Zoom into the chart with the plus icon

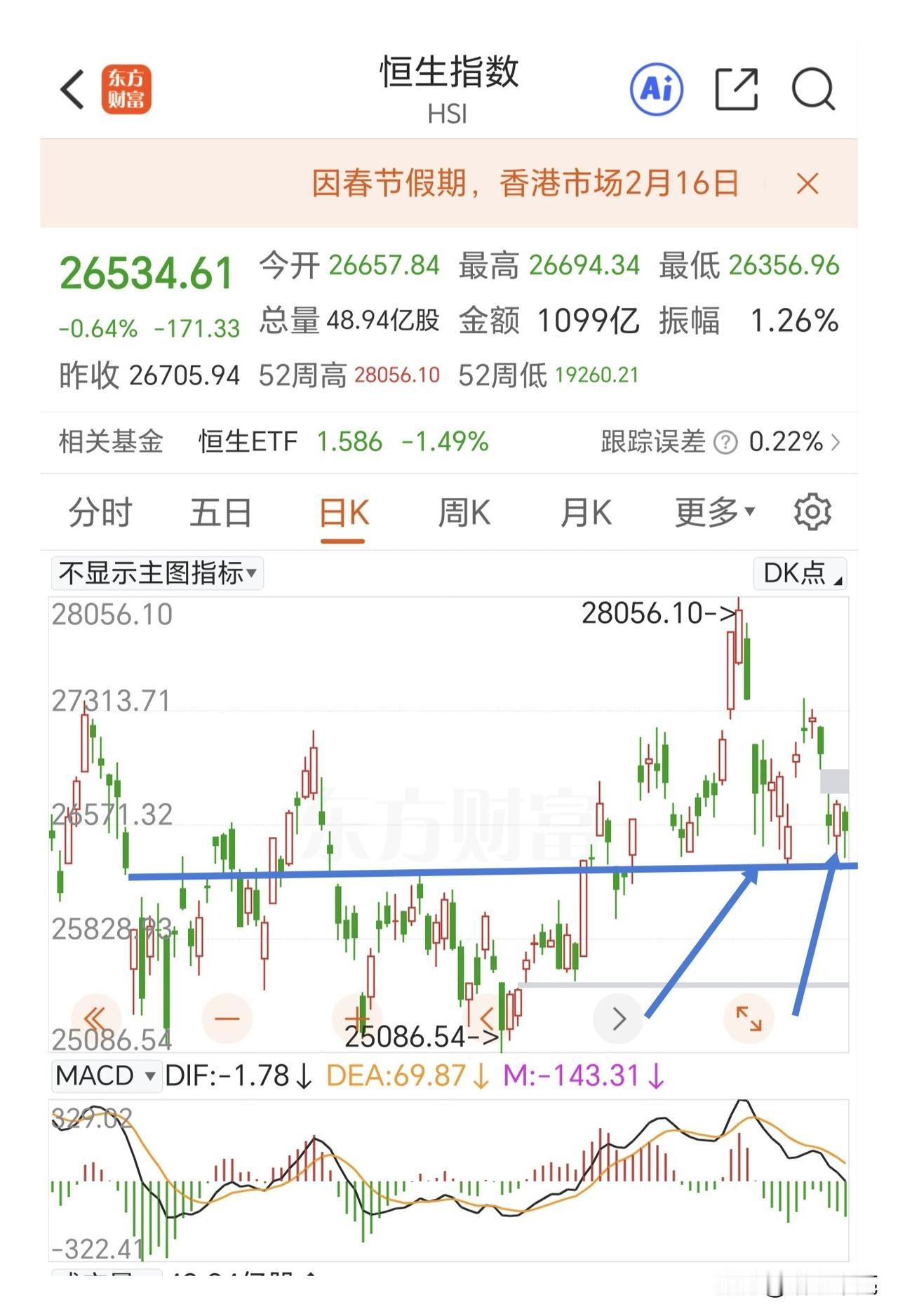[358, 1019]
